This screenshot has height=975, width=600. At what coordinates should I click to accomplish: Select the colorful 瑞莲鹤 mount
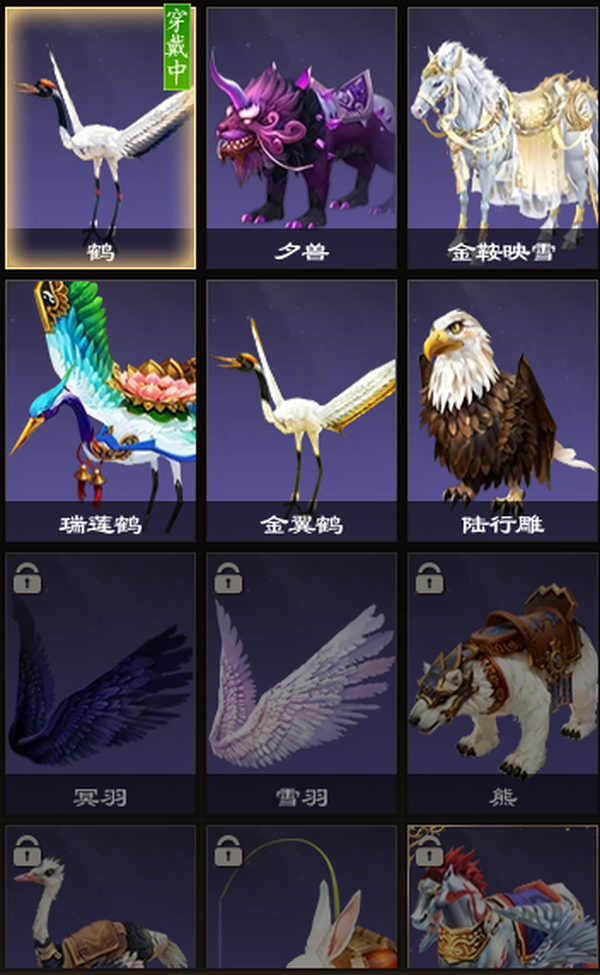tap(101, 410)
